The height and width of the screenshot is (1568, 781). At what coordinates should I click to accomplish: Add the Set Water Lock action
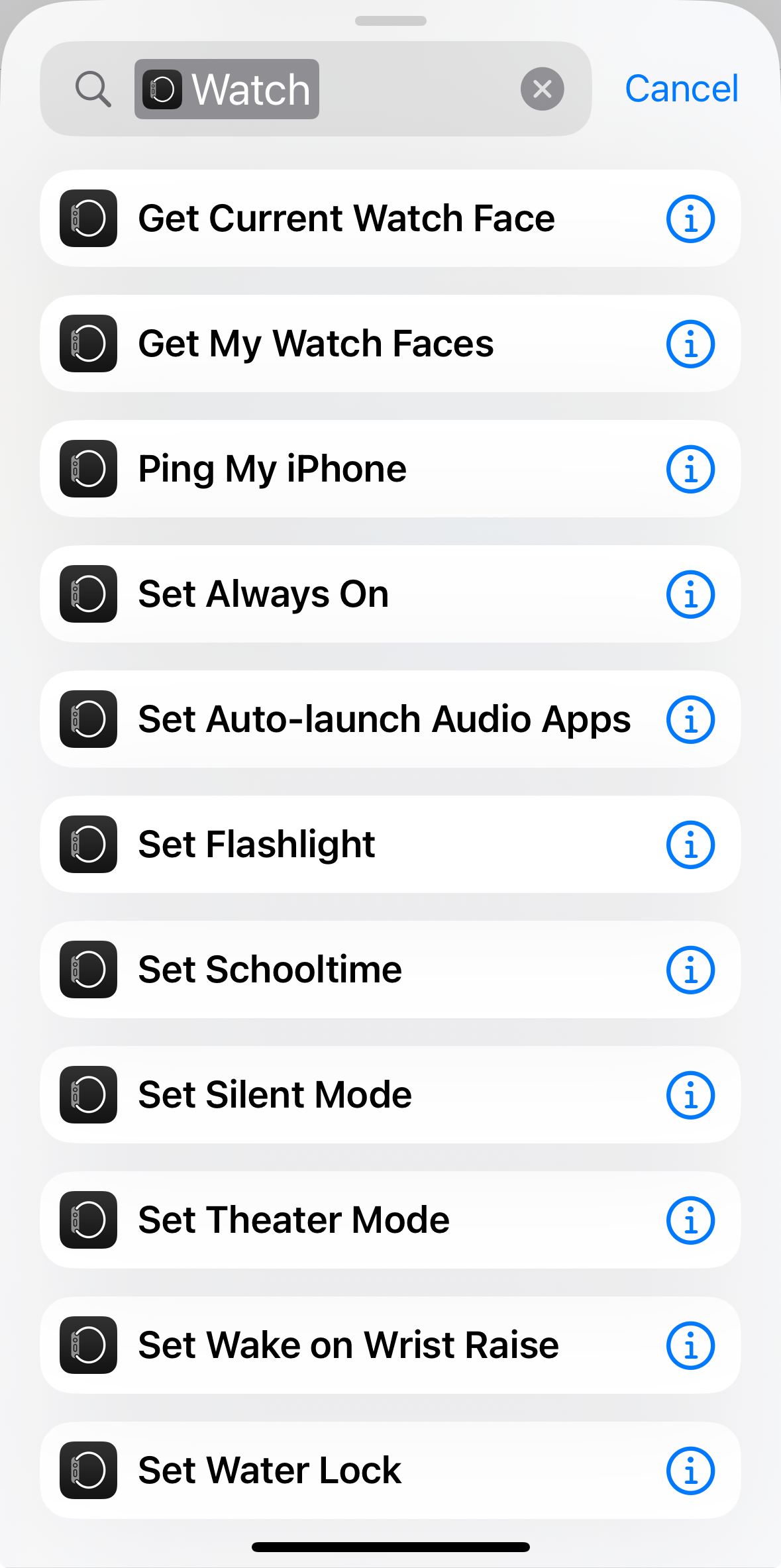click(269, 1471)
